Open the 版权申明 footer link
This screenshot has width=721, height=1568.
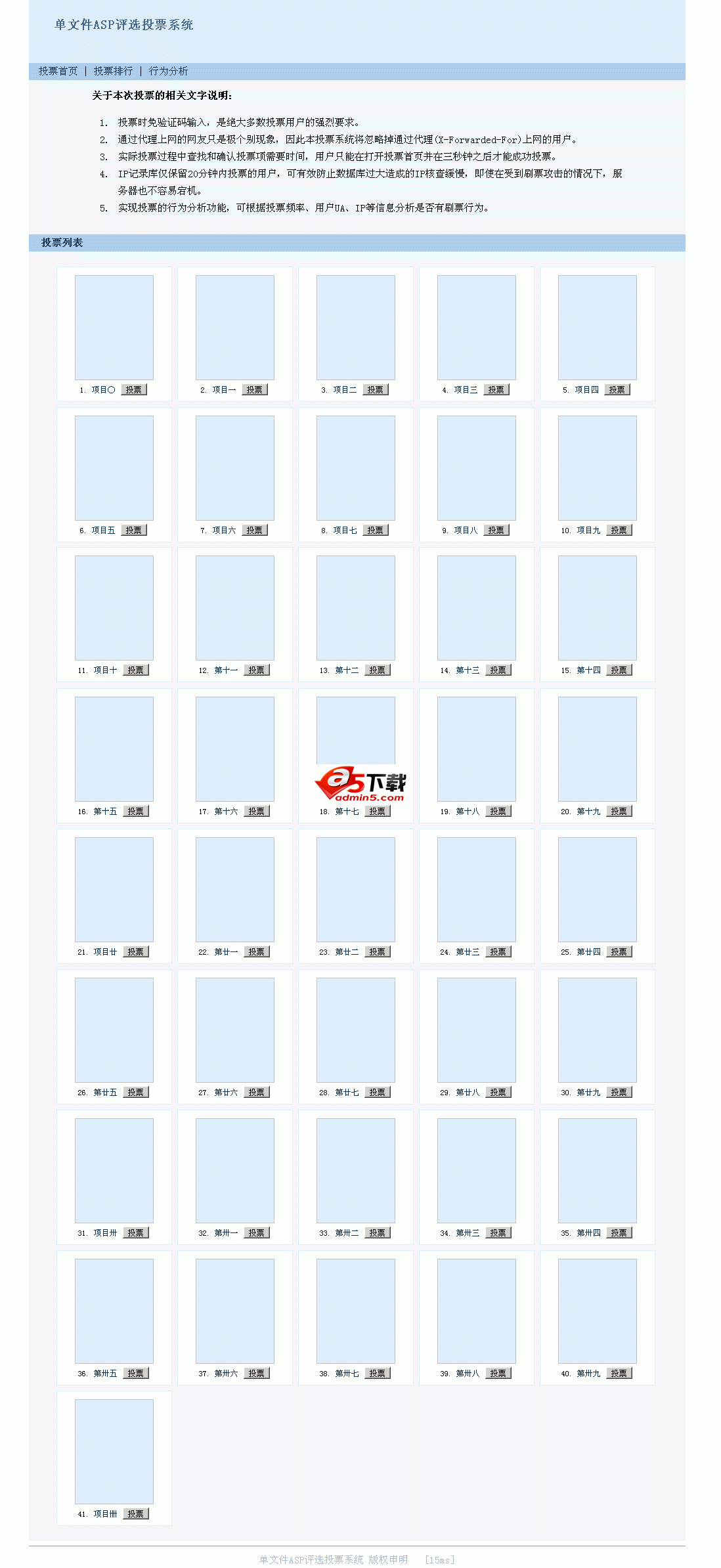[388, 1559]
